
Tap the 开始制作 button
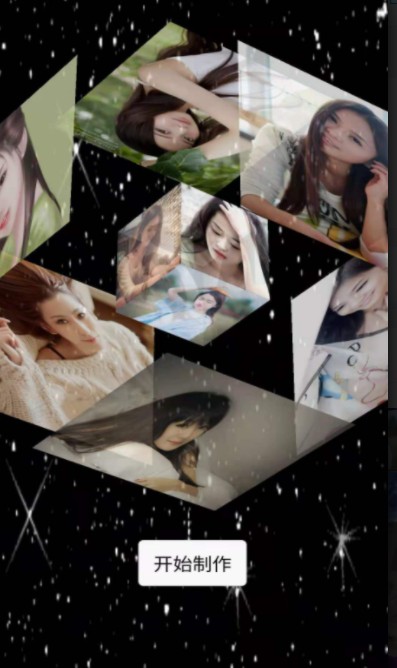tap(193, 563)
